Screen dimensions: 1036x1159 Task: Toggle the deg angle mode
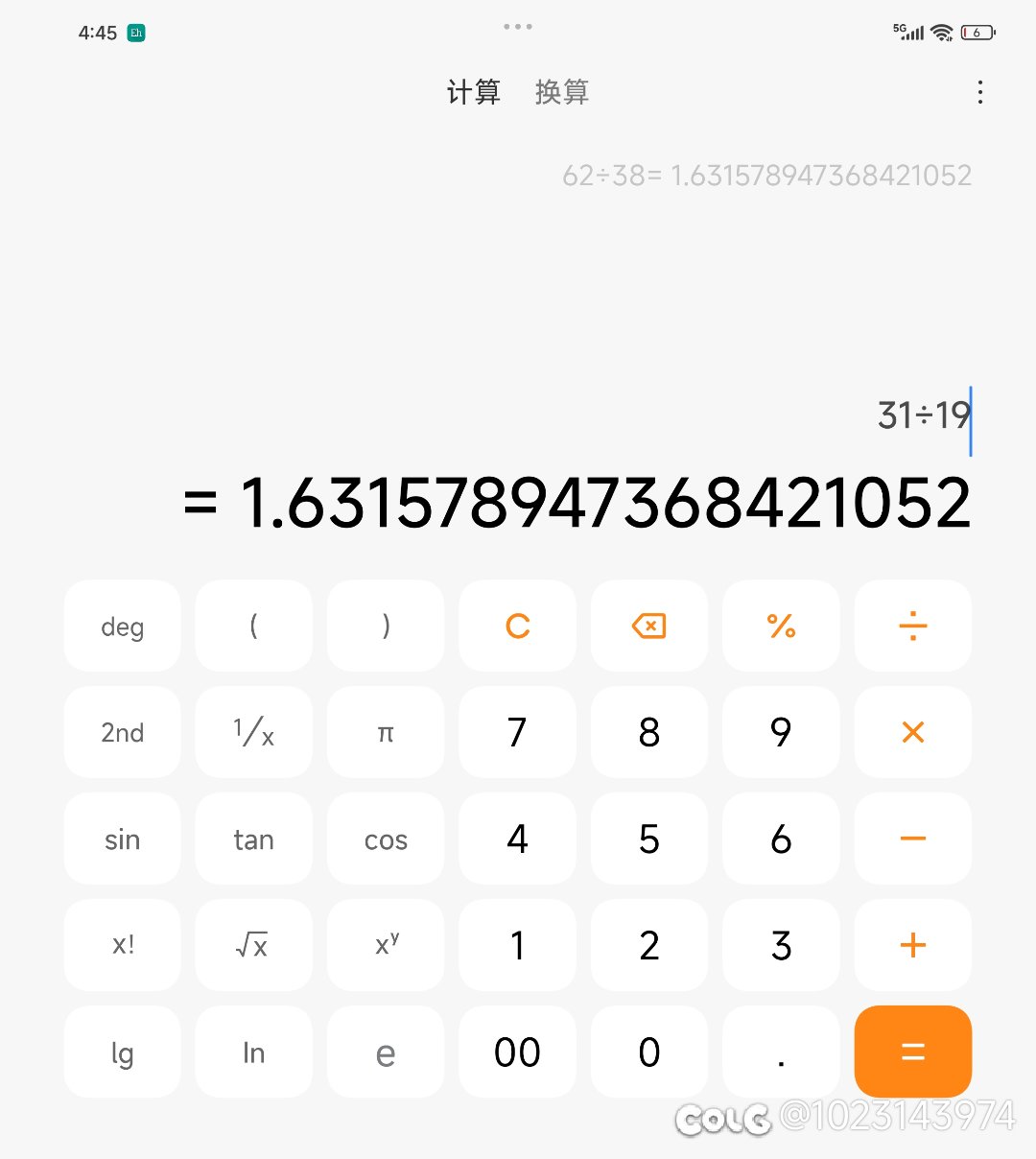[122, 627]
